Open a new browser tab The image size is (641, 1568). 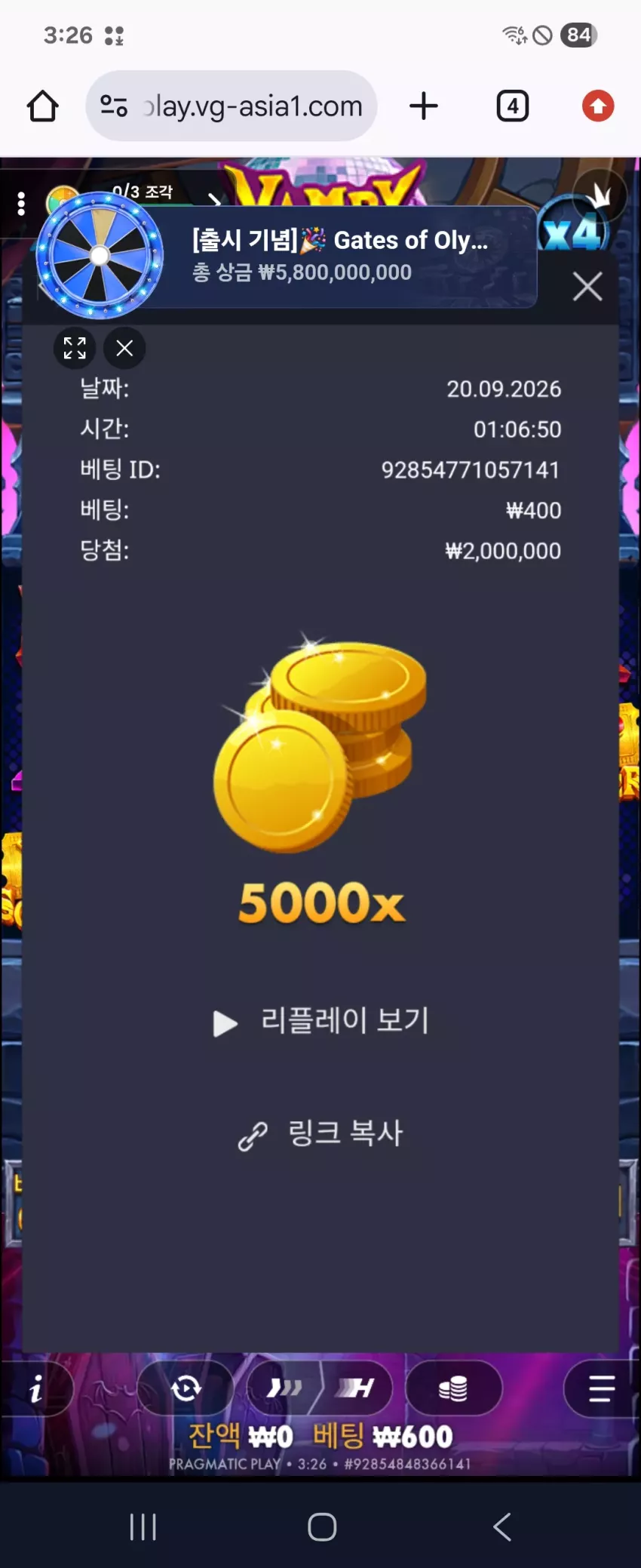click(x=424, y=106)
